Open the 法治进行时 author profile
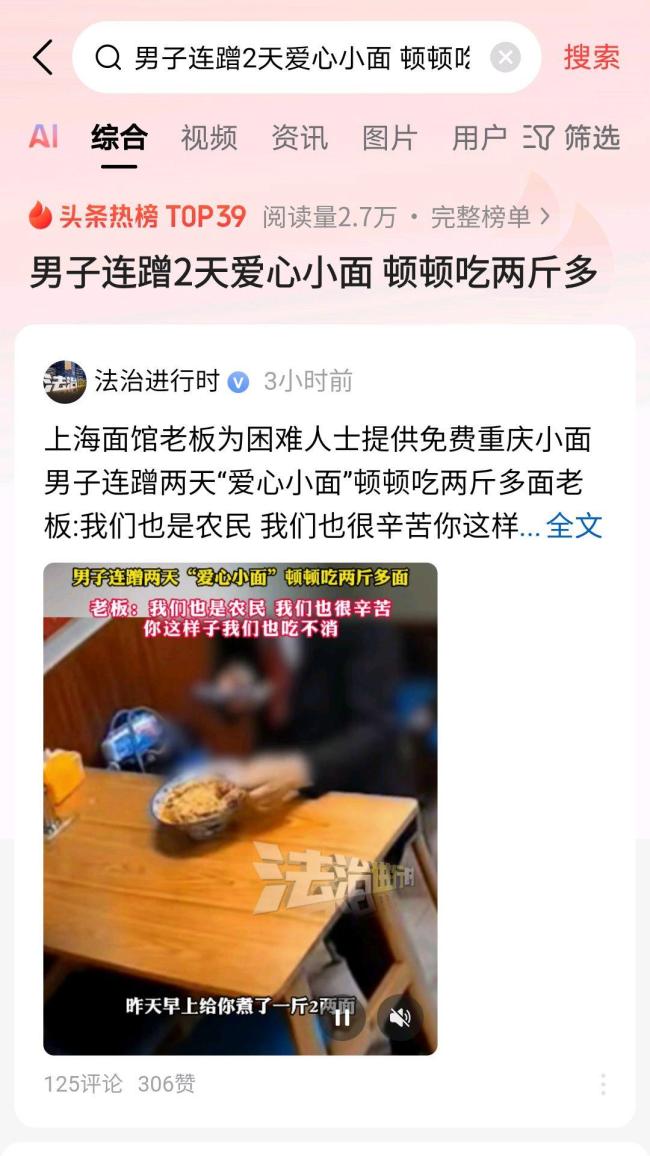650x1156 pixels. (x=156, y=381)
